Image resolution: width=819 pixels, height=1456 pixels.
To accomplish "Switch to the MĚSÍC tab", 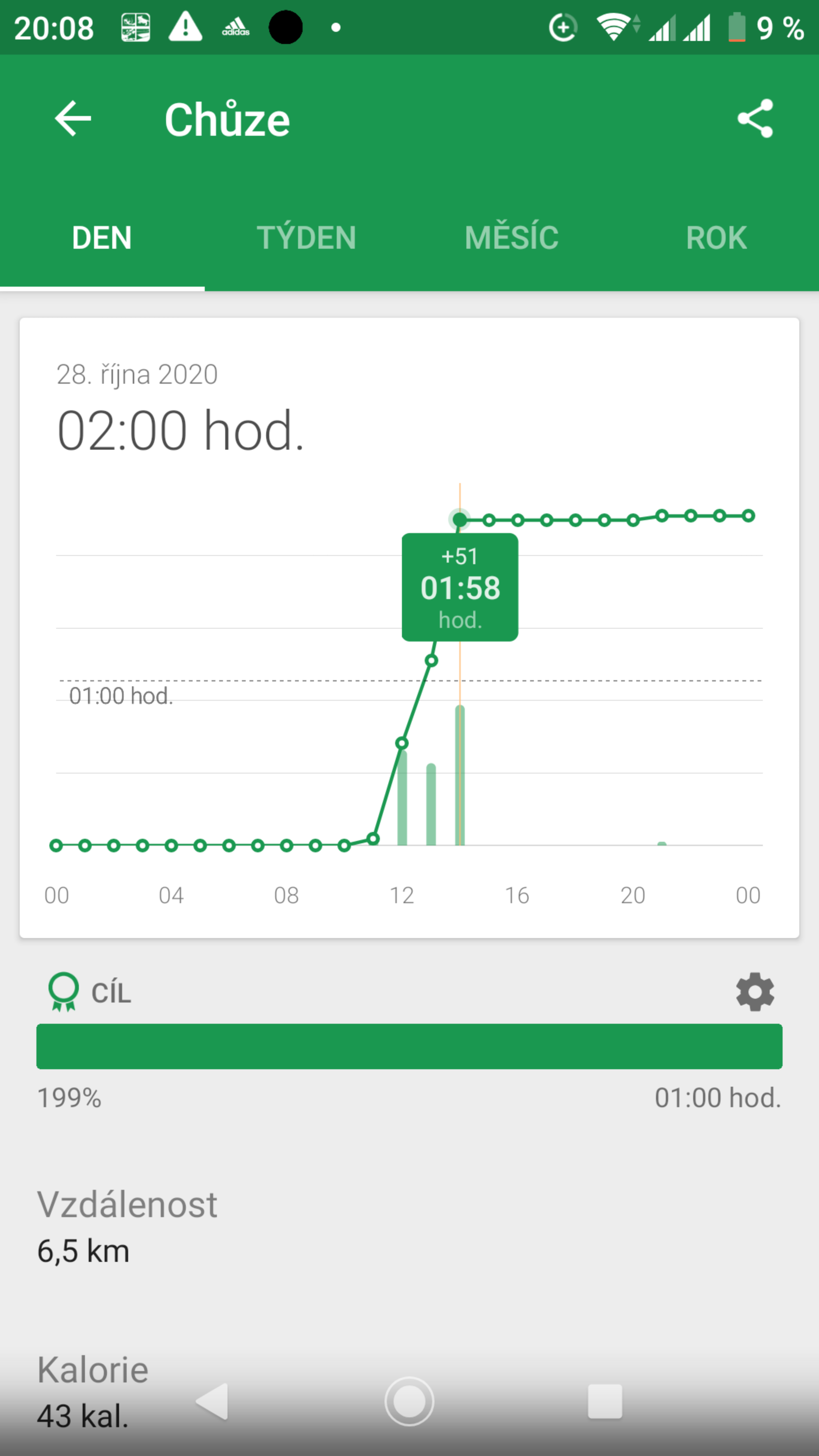I will click(511, 237).
